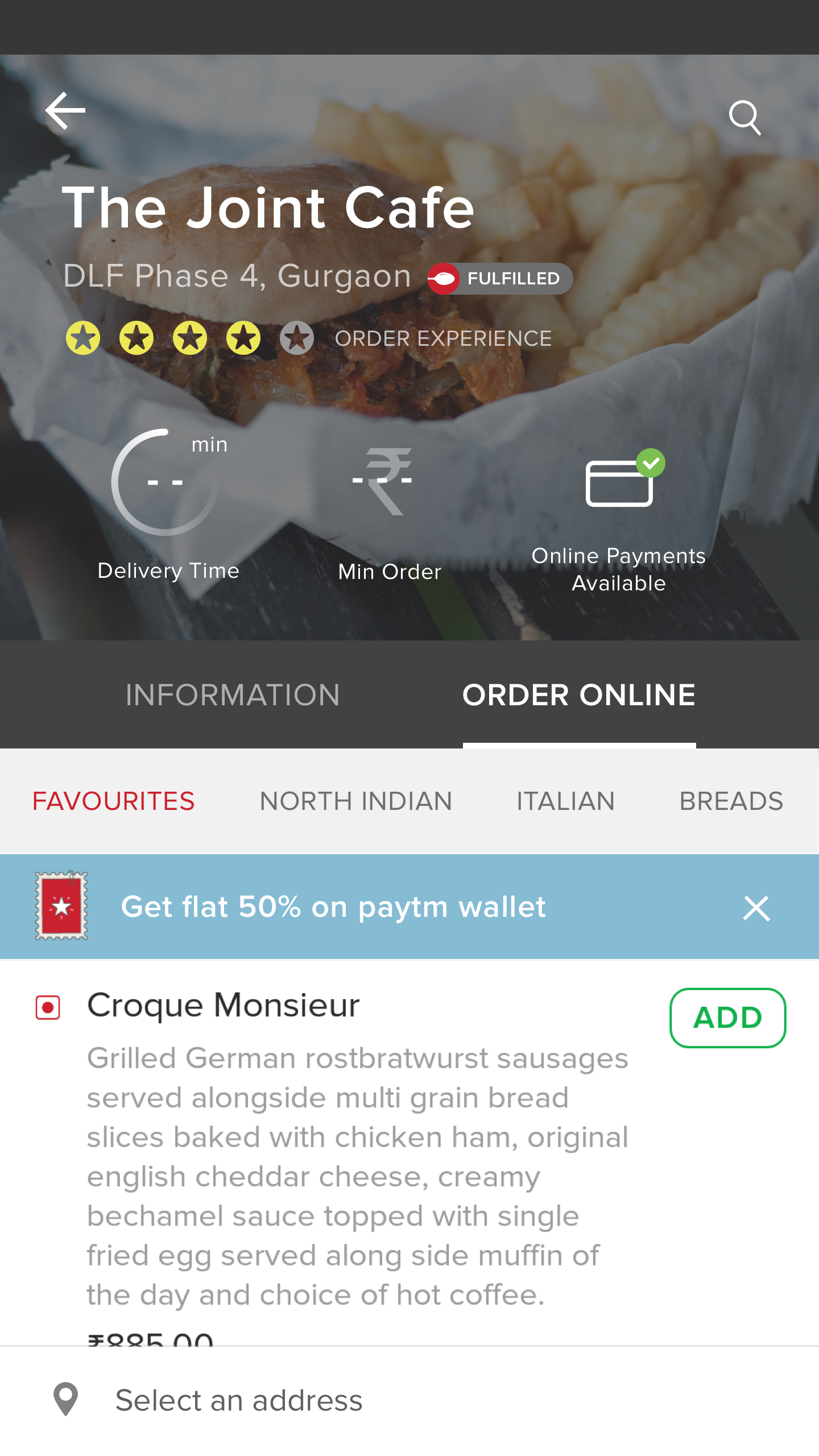
Task: Show the Favourites menu category
Action: pos(114,801)
